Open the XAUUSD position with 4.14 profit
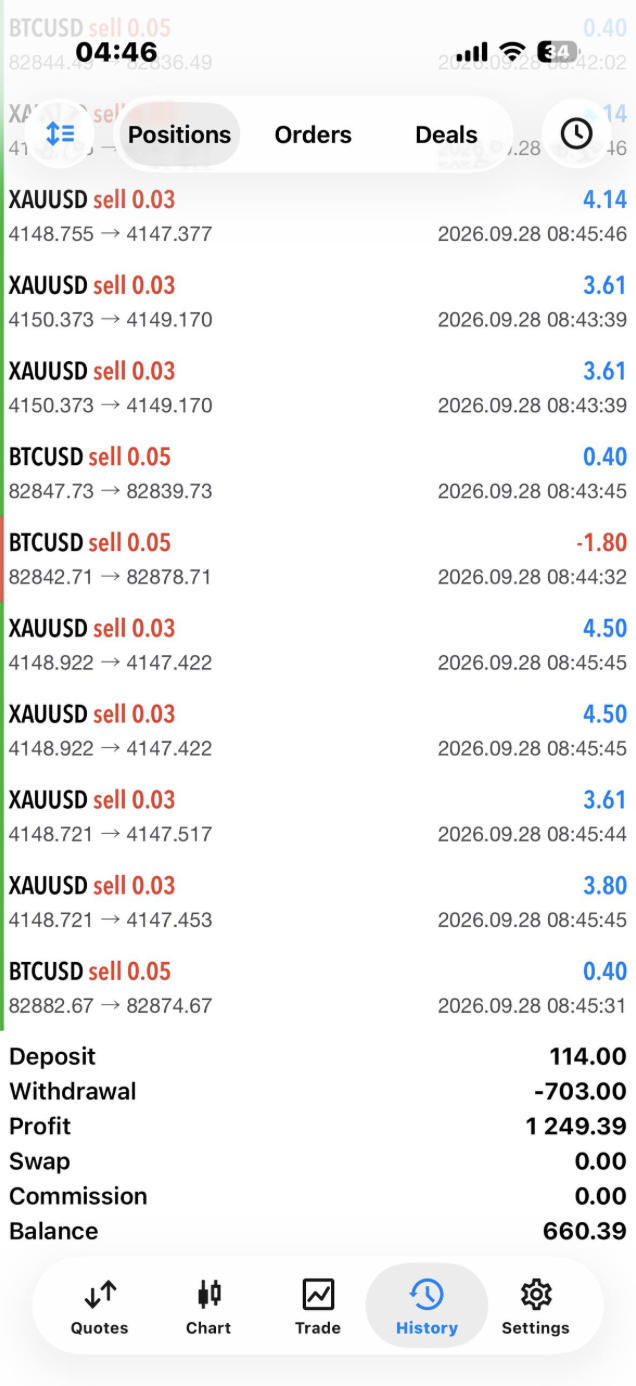Screen dimensions: 636x1386 coord(318,216)
